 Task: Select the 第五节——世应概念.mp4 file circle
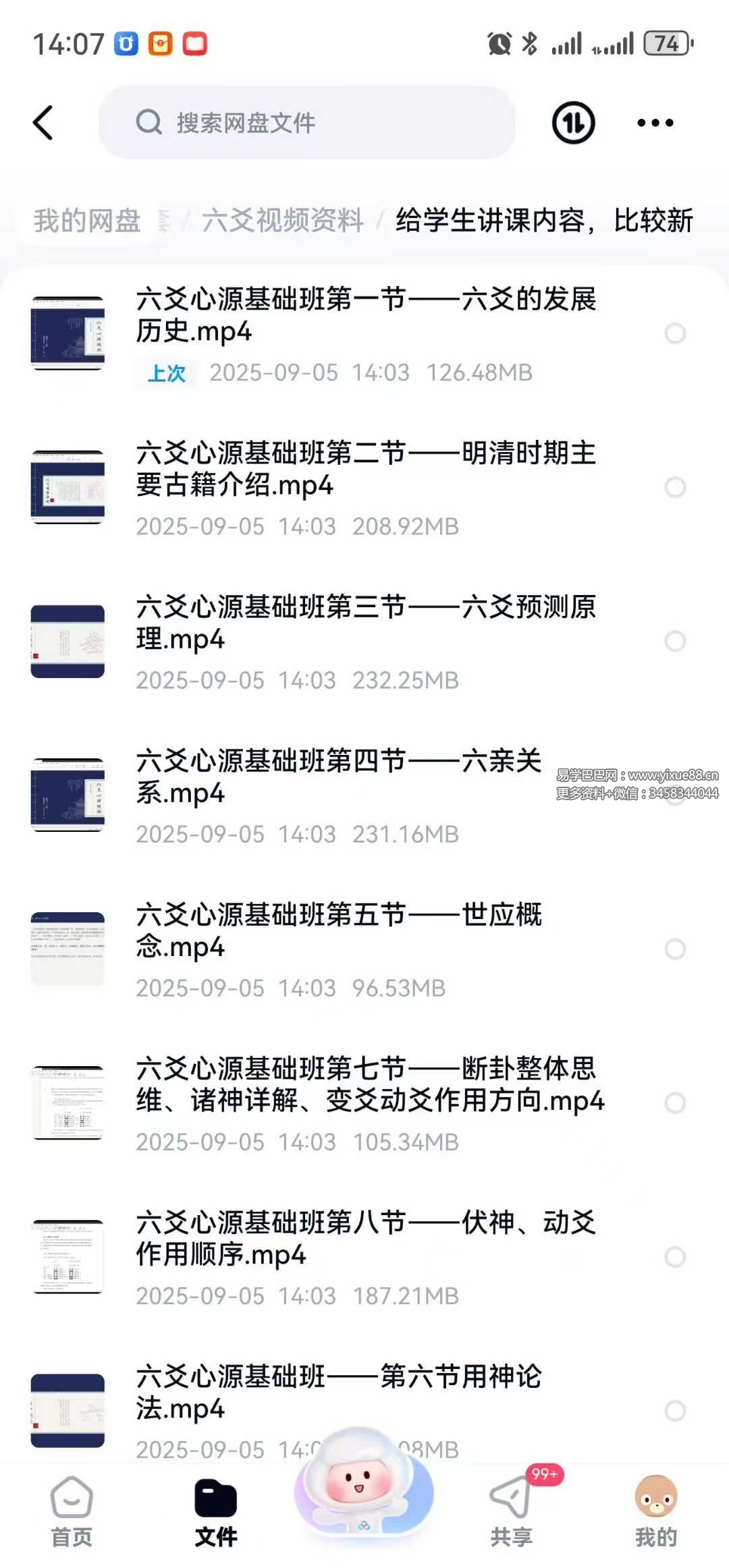[675, 949]
